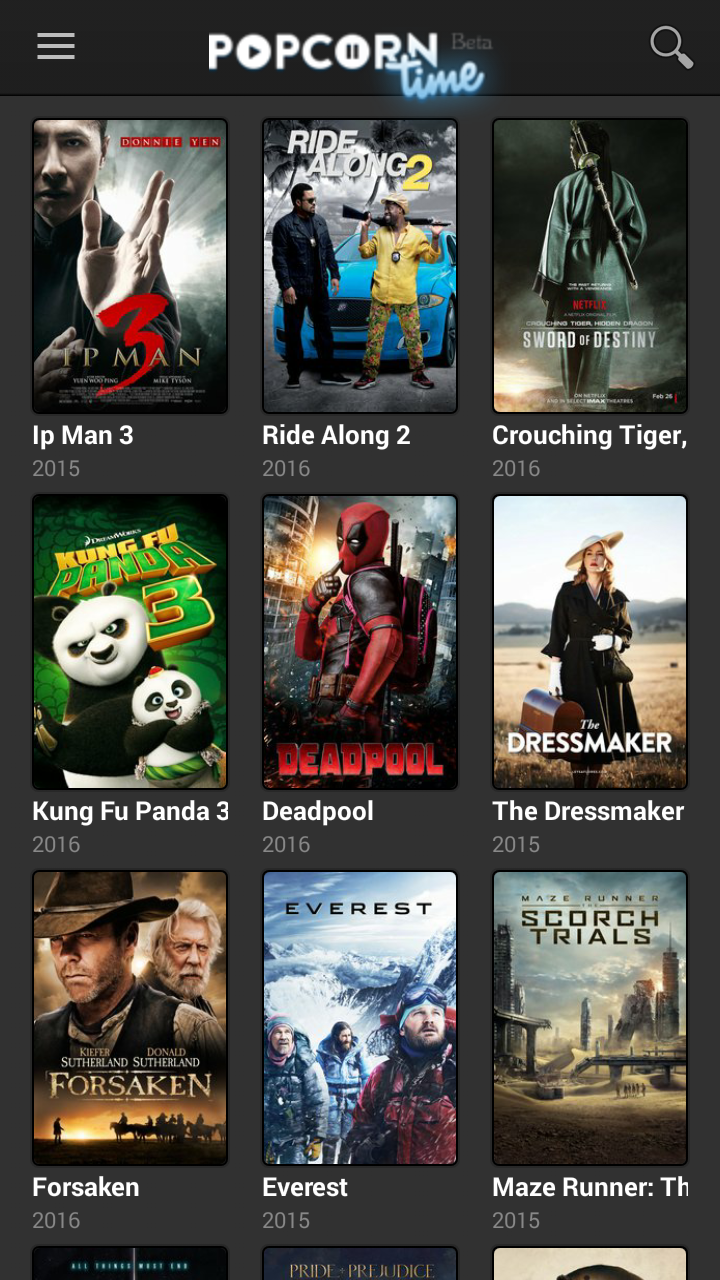
Task: Open Maze Runner Scorch Trials
Action: coord(590,1018)
